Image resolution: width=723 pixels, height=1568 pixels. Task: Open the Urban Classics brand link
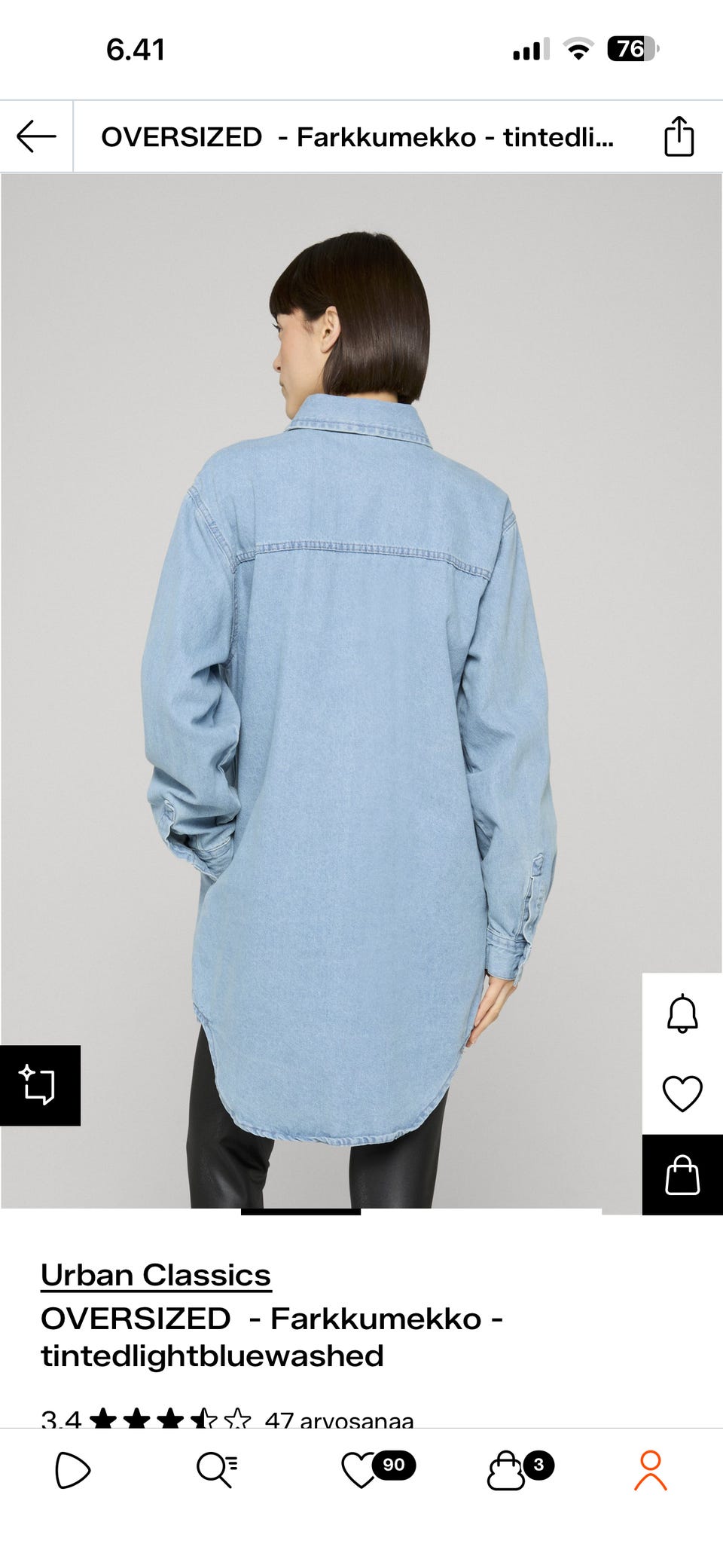tap(156, 1275)
